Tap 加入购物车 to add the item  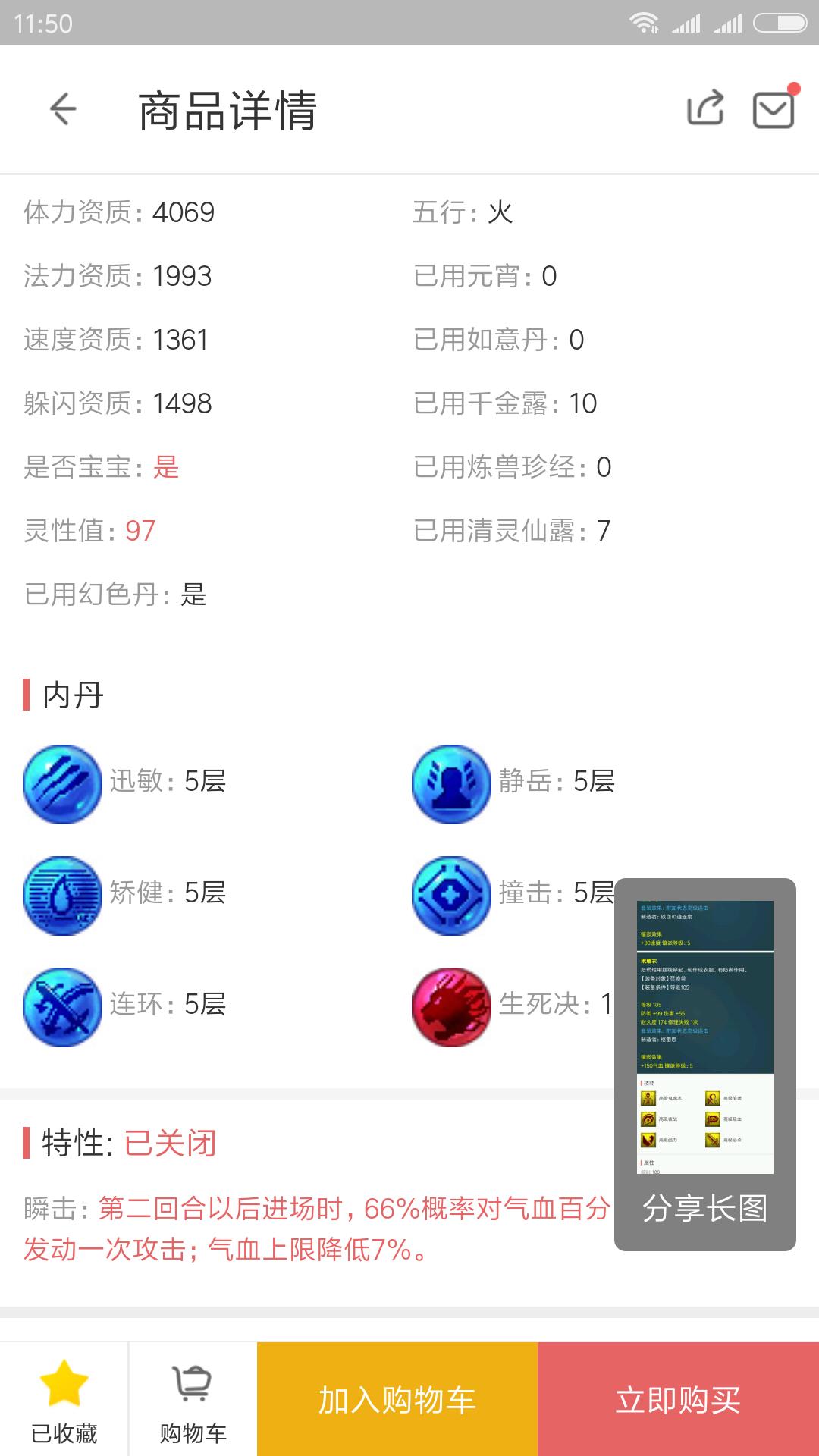pyautogui.click(x=397, y=1399)
